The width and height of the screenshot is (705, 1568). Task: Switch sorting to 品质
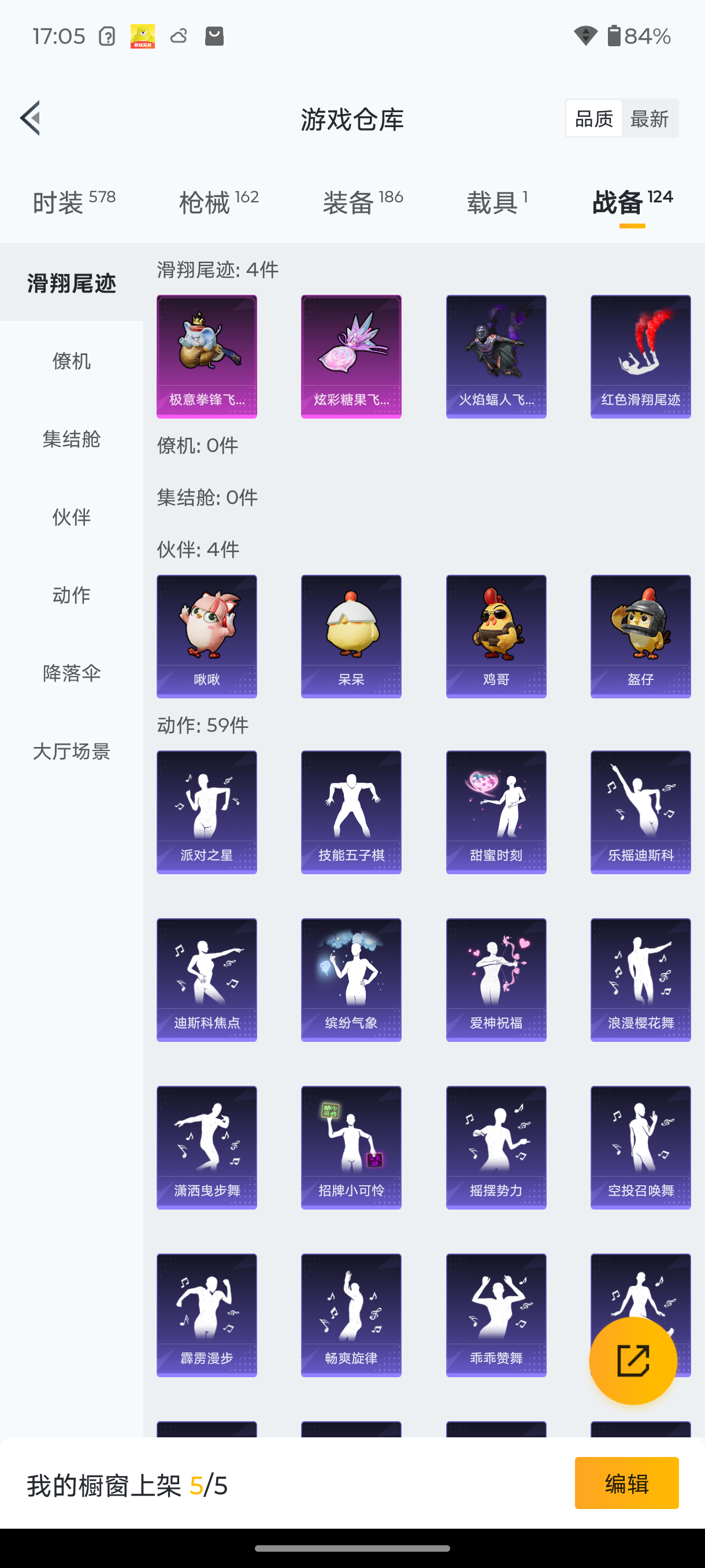(593, 118)
